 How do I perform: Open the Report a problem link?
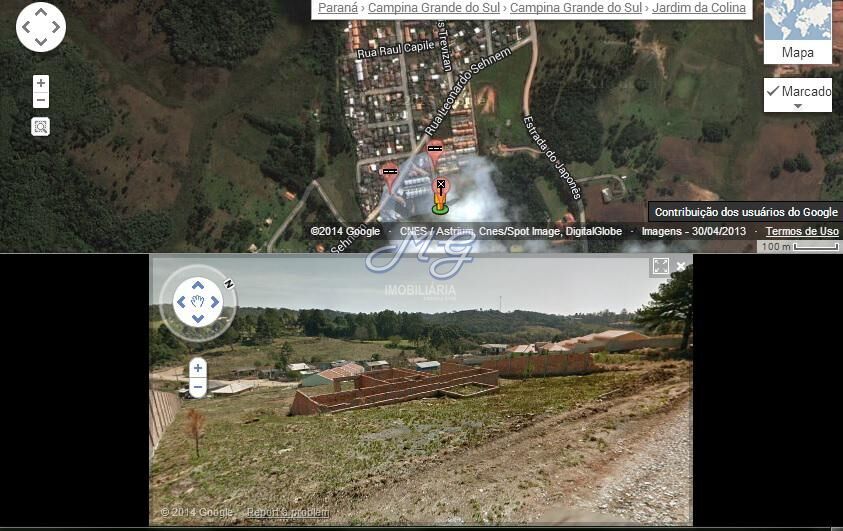point(287,513)
